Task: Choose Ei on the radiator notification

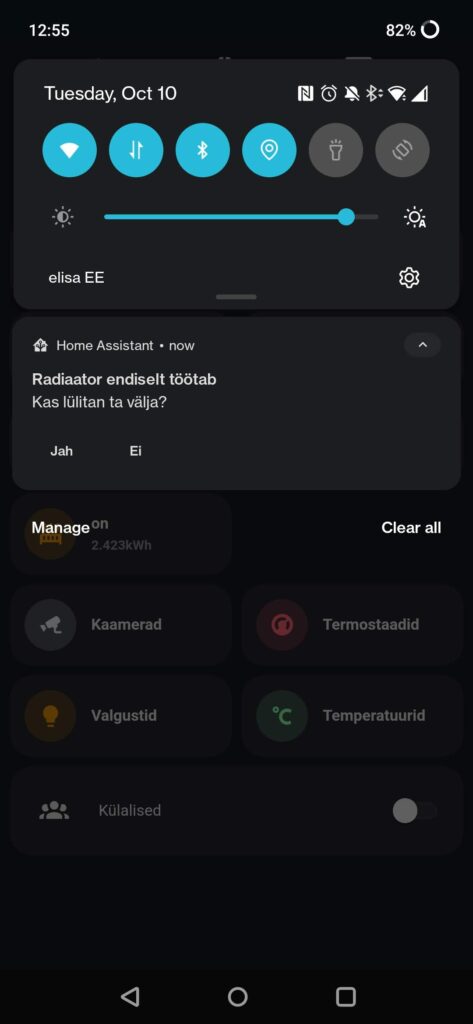Action: [x=135, y=451]
